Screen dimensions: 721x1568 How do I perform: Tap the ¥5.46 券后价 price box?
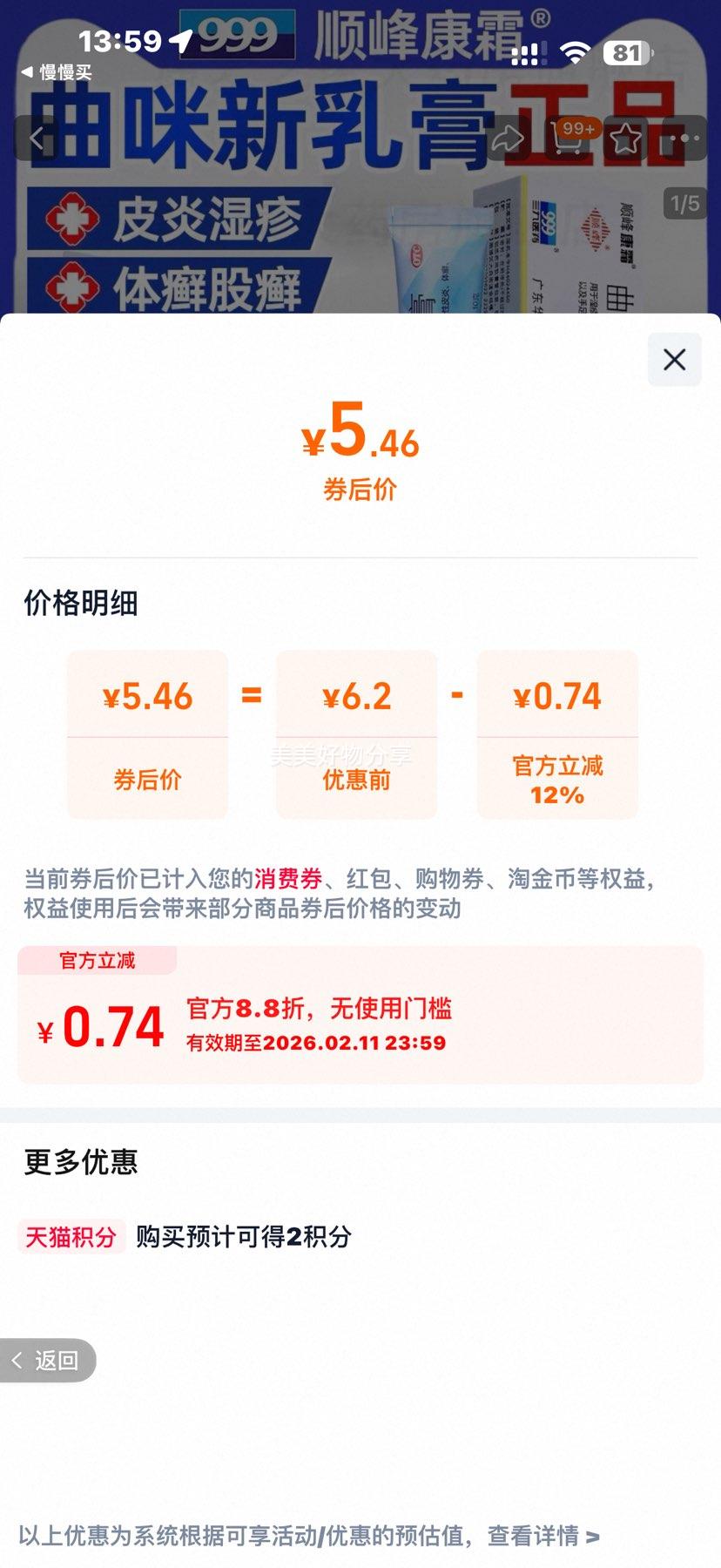(146, 734)
